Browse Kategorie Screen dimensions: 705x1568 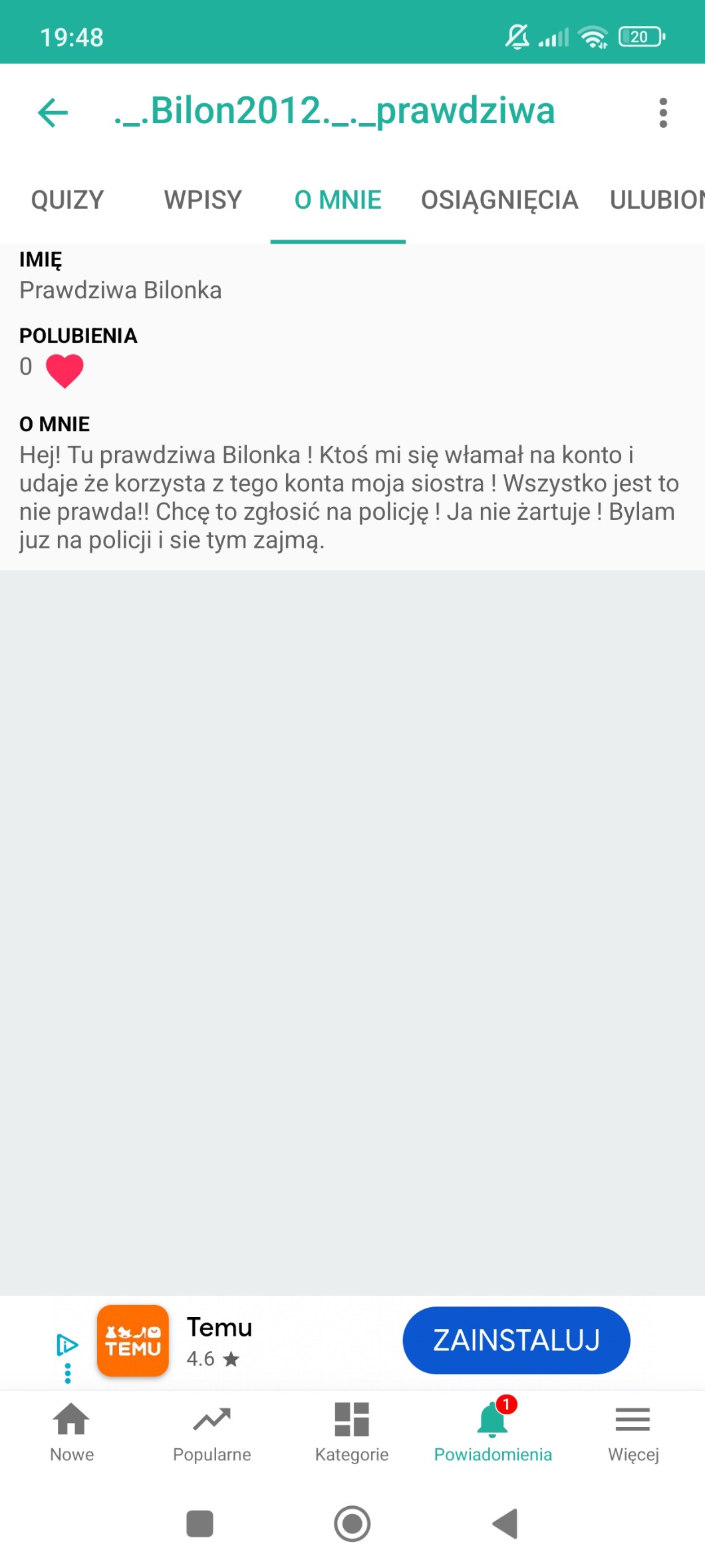(352, 1432)
